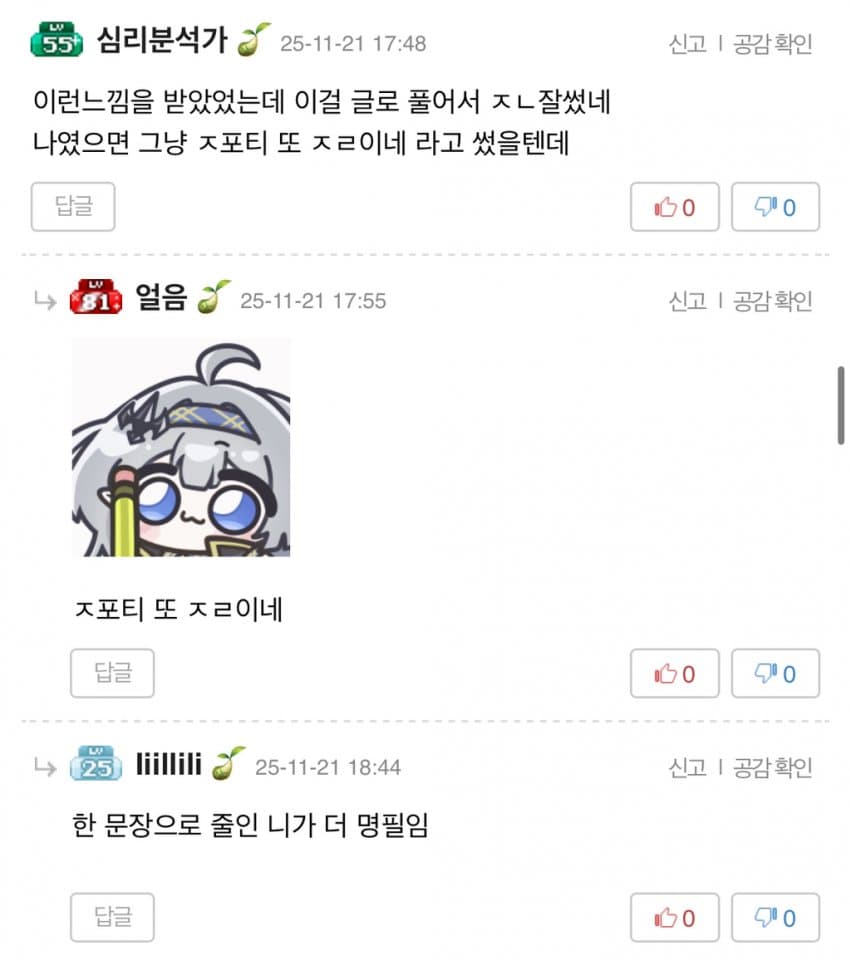Downvote 심리분석가's comment
The image size is (850, 960).
[x=775, y=207]
